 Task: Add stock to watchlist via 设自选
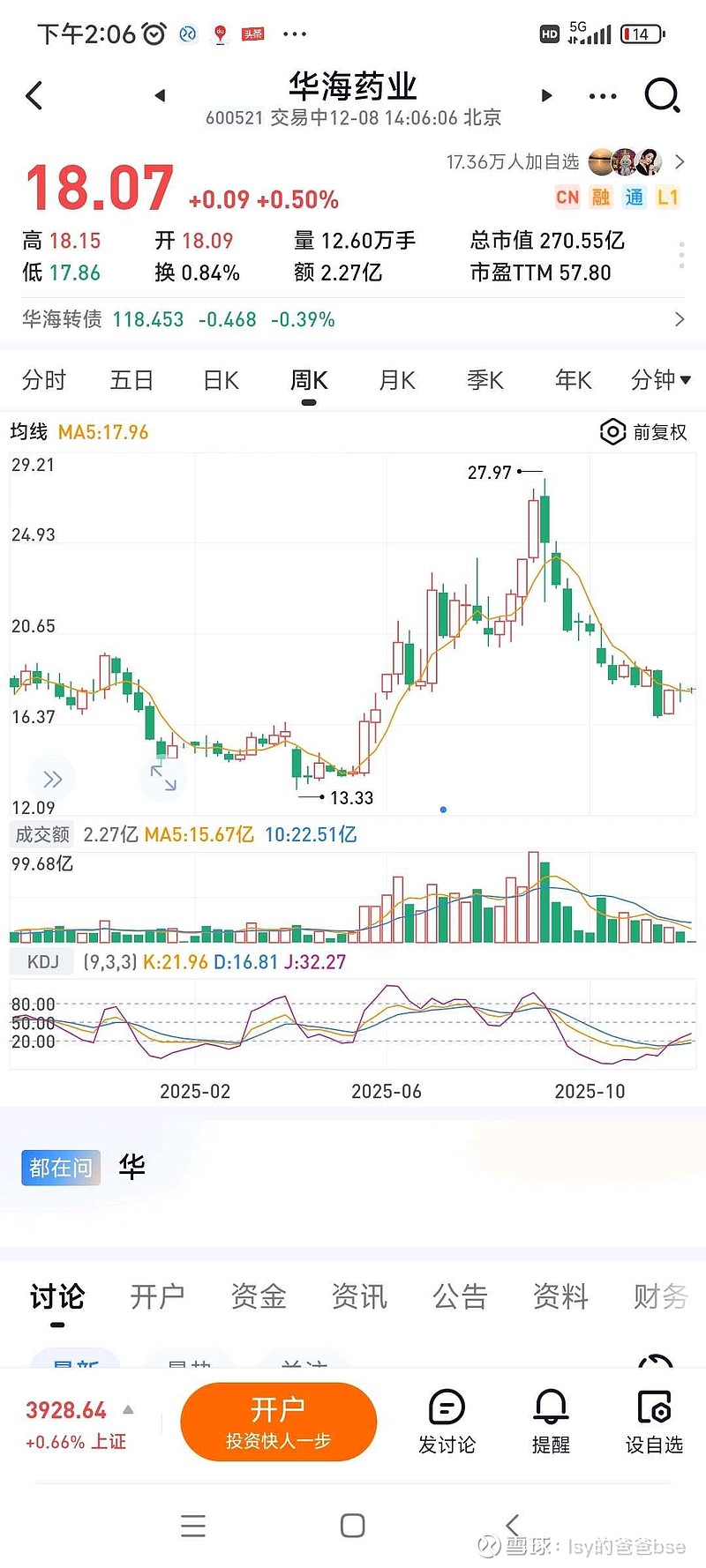coord(654,1421)
